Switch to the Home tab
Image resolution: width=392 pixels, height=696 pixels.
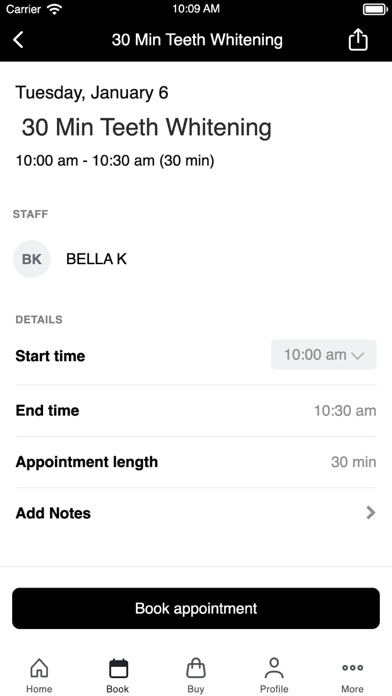coord(39,675)
